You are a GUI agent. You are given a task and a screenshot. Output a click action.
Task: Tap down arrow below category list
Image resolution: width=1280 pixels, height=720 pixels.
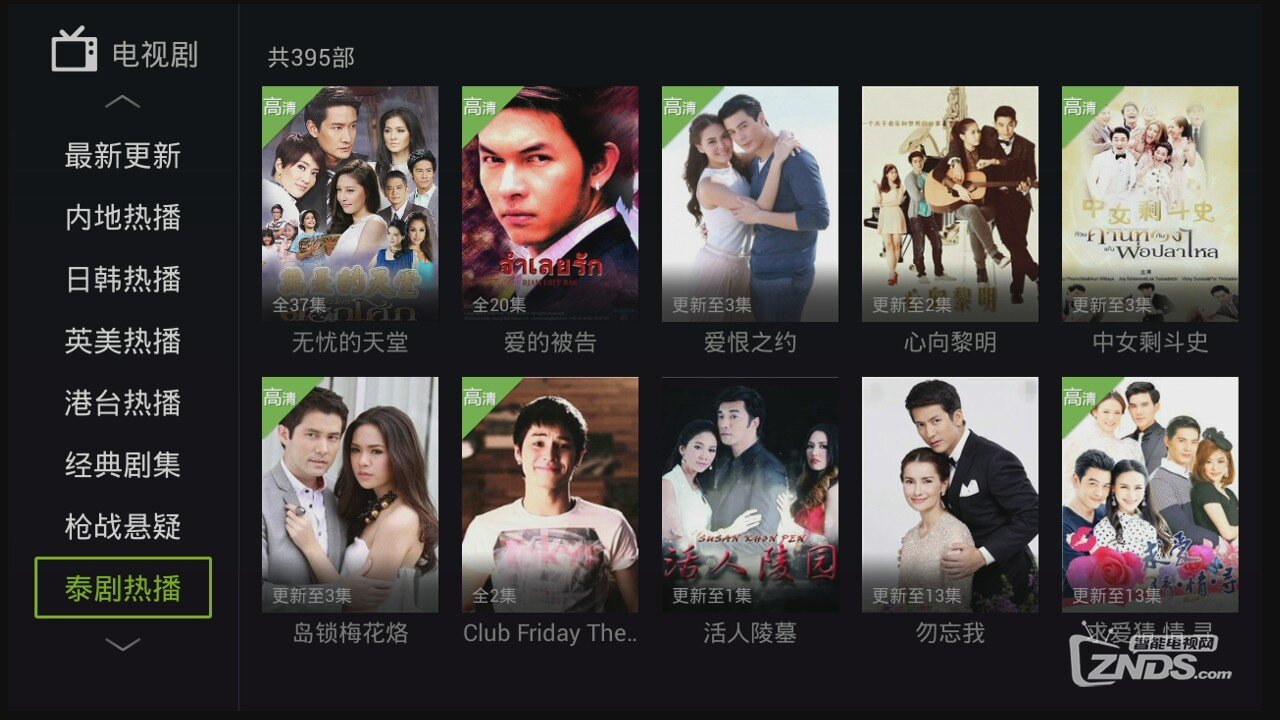click(123, 645)
